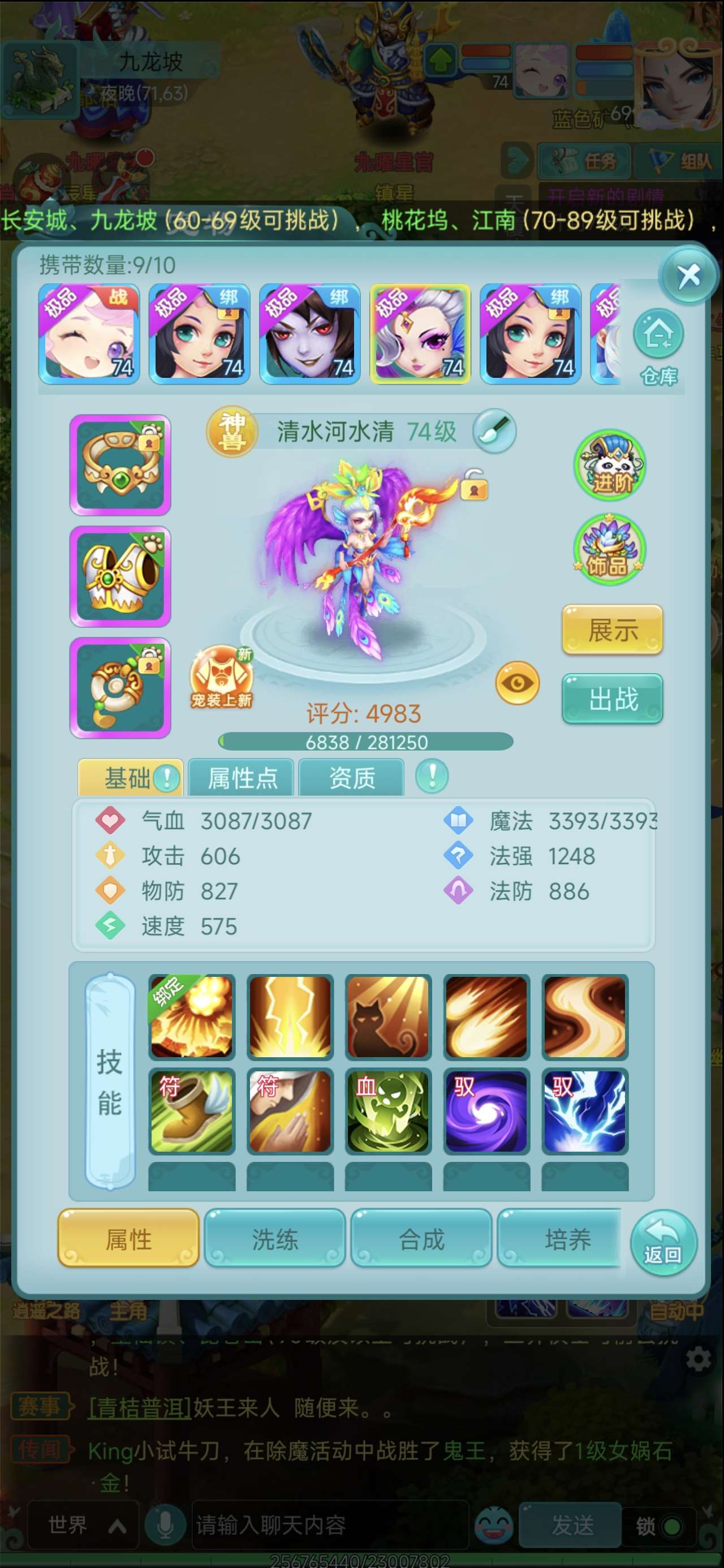Select the first pet marked 战
This screenshot has width=724, height=1568.
89,334
